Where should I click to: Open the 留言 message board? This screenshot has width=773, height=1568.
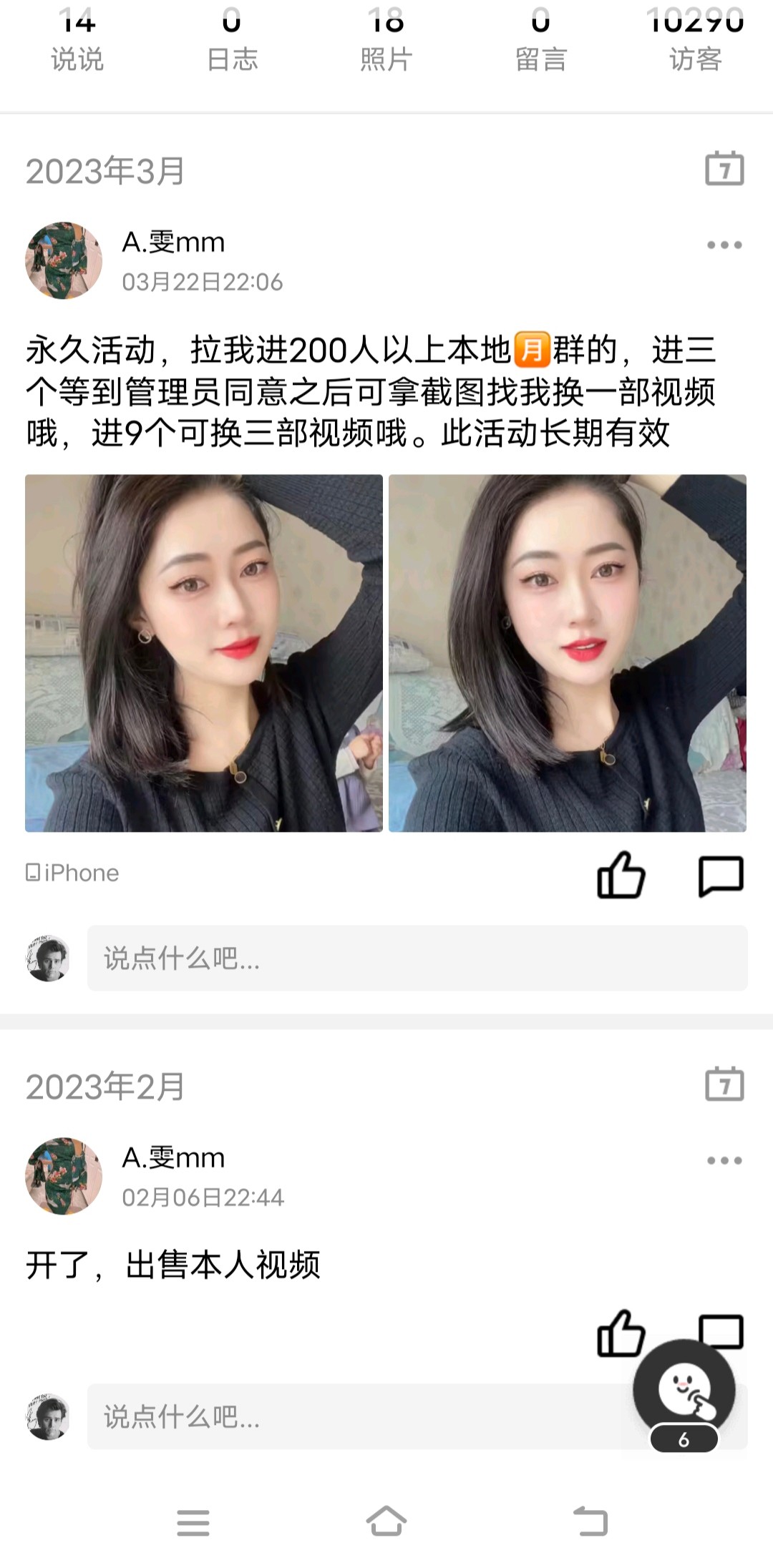pyautogui.click(x=540, y=43)
